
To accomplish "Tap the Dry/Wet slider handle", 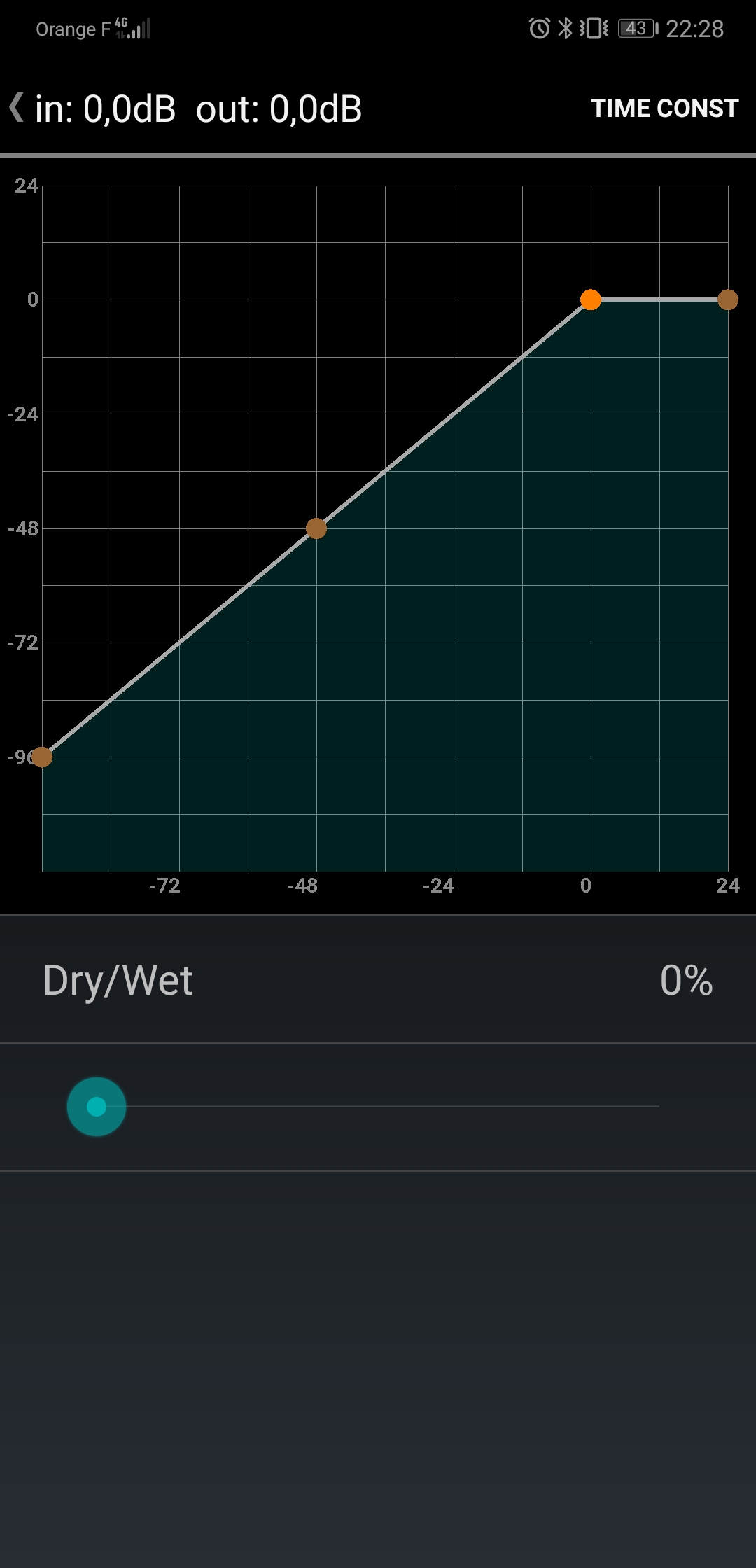I will pos(97,1107).
